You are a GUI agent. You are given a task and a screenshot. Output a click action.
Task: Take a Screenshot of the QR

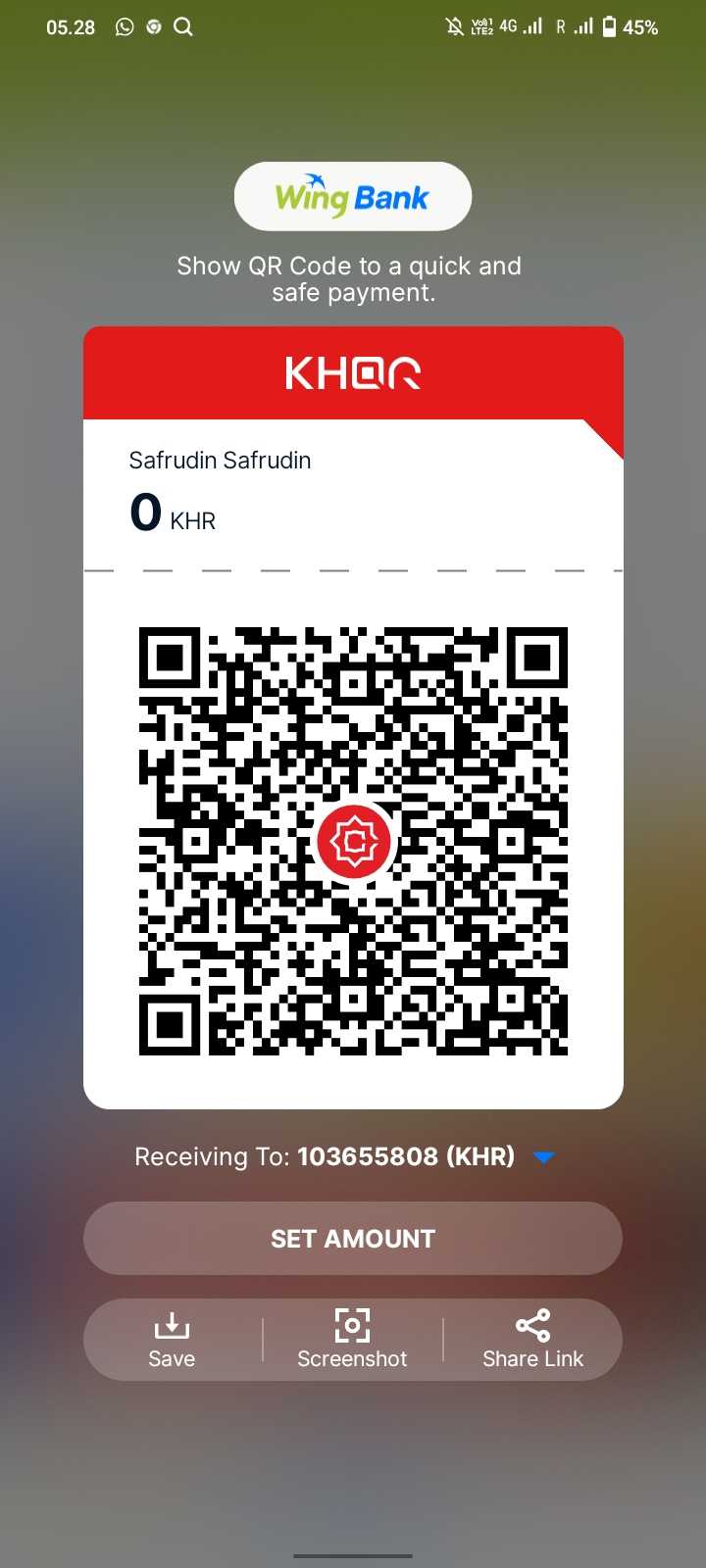pos(352,1340)
